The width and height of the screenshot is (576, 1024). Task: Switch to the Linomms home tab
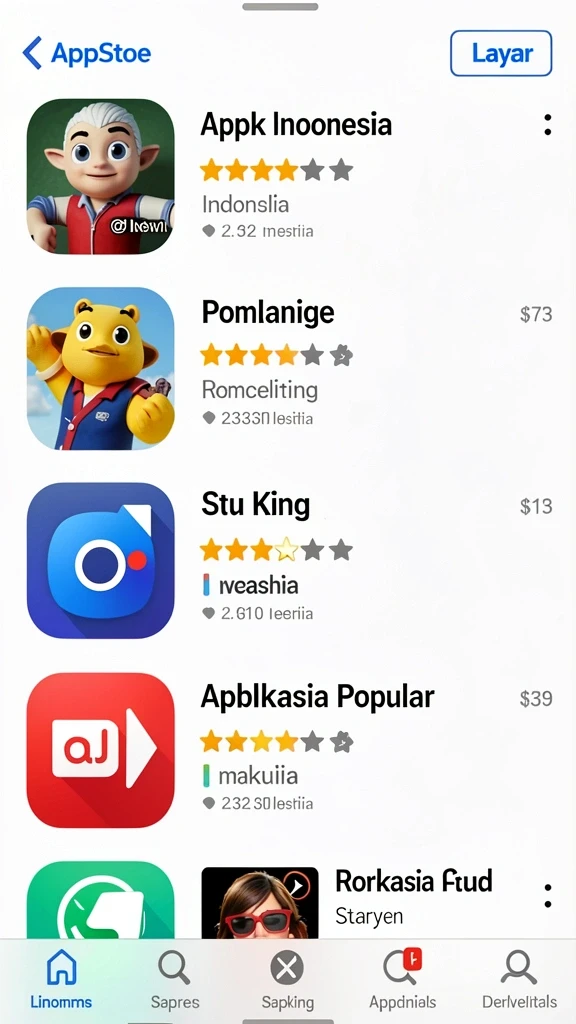[x=61, y=979]
